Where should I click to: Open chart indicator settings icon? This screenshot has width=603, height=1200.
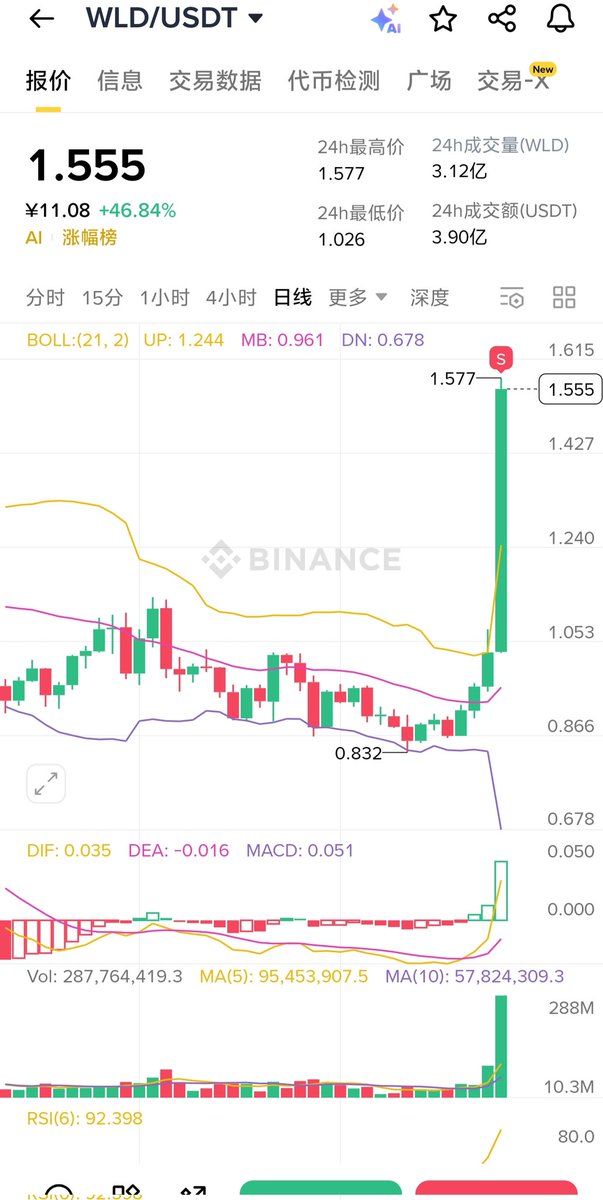pyautogui.click(x=511, y=297)
